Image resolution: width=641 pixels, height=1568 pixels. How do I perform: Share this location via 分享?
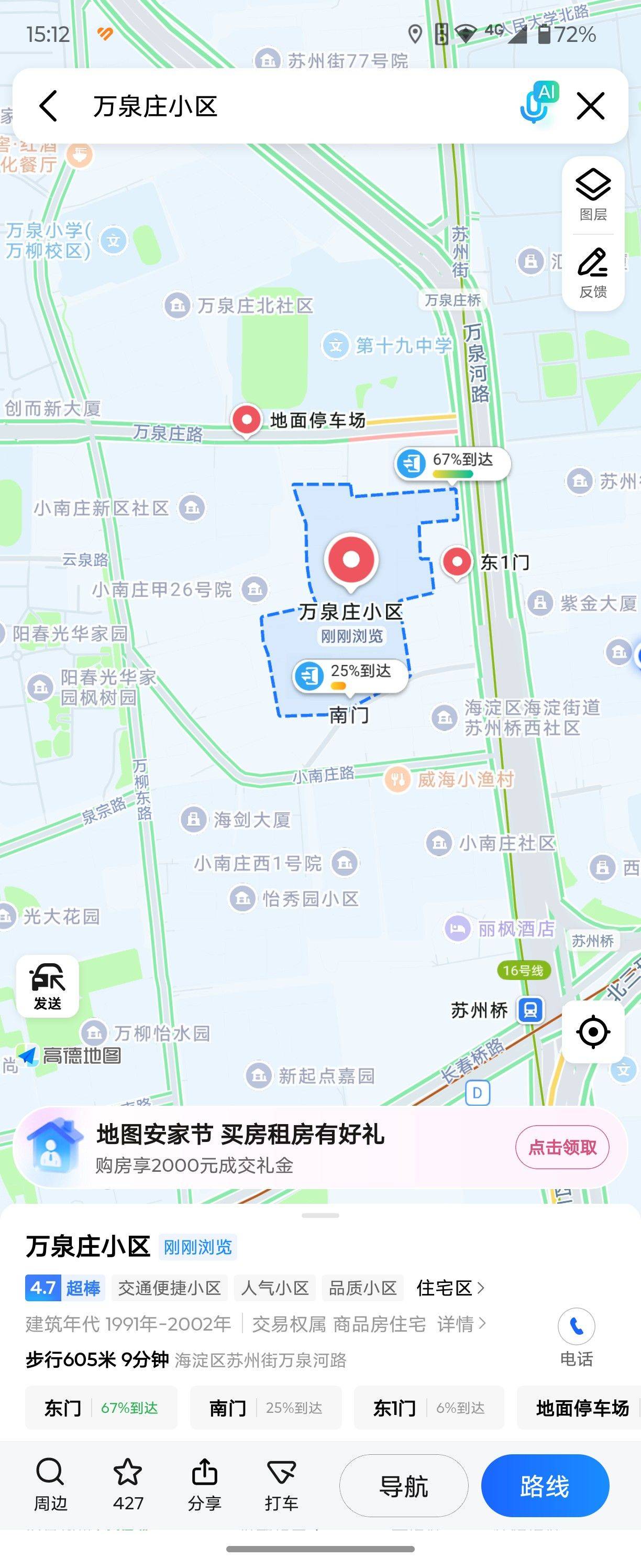[x=204, y=1484]
